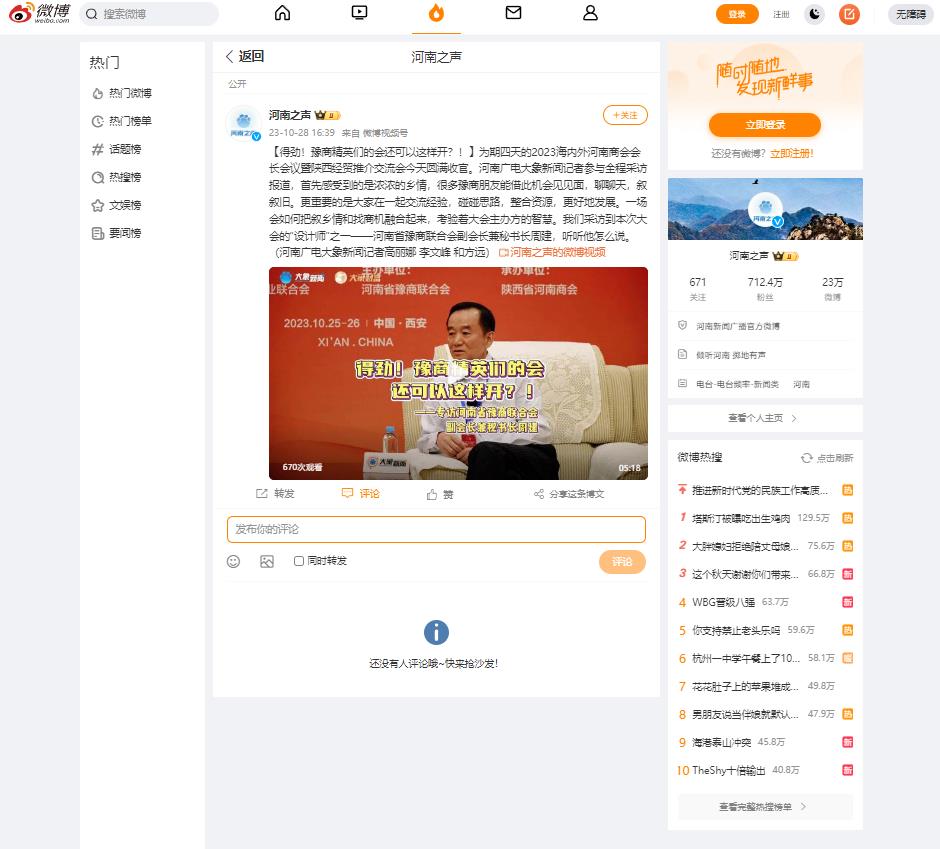The height and width of the screenshot is (849, 940).
Task: Open the emoji picker under comment box
Action: [234, 561]
